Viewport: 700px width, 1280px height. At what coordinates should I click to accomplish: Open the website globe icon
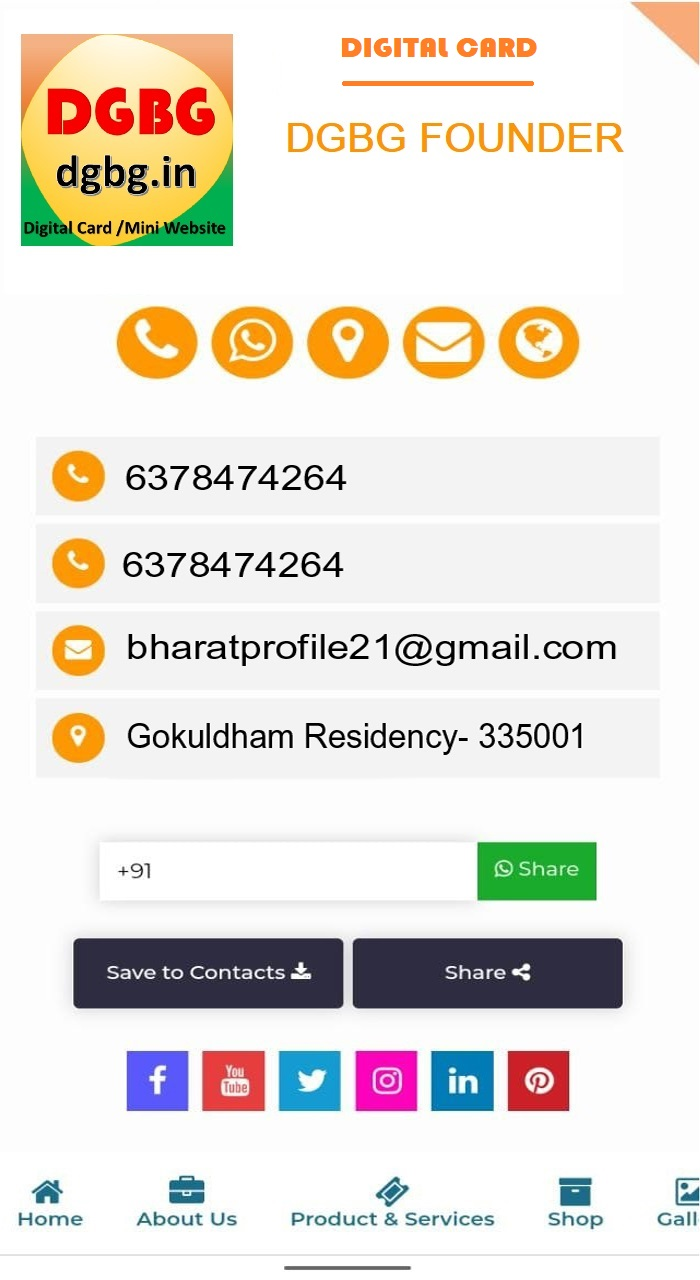pos(539,342)
